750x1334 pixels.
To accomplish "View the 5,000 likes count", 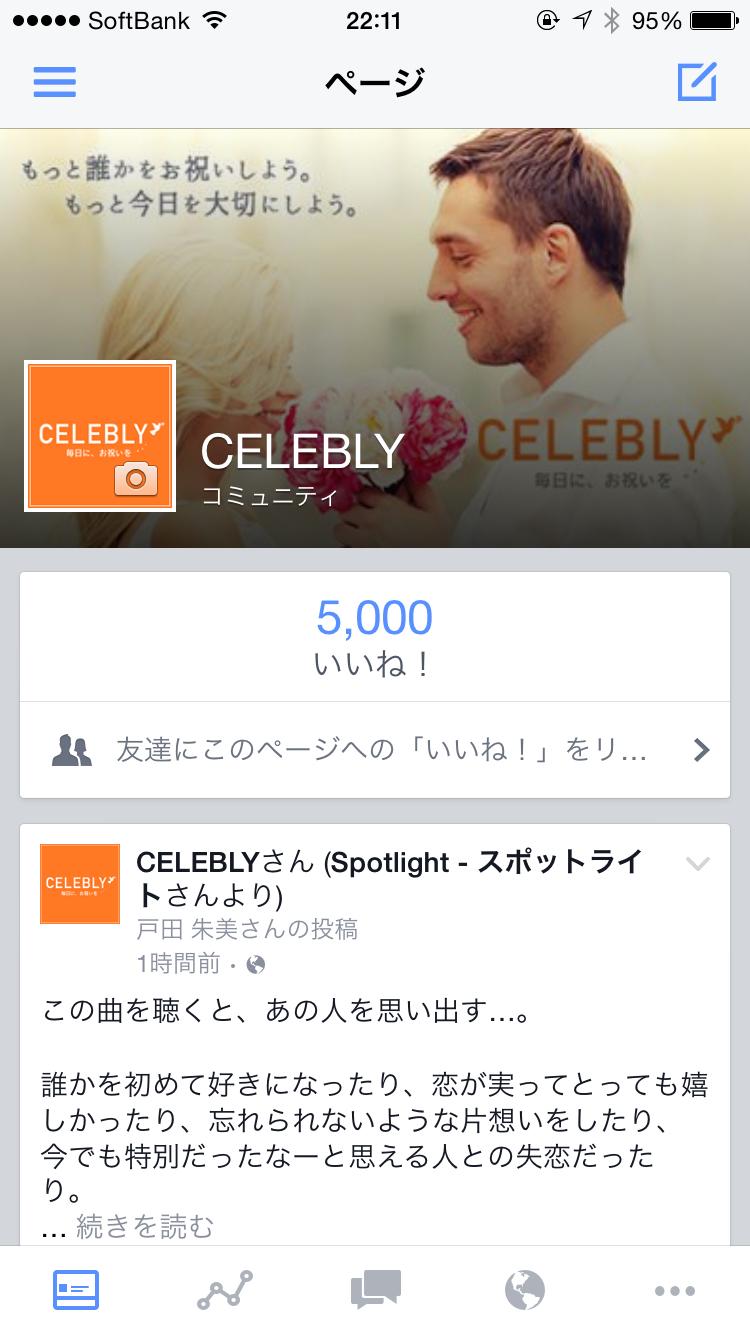I will [374, 635].
